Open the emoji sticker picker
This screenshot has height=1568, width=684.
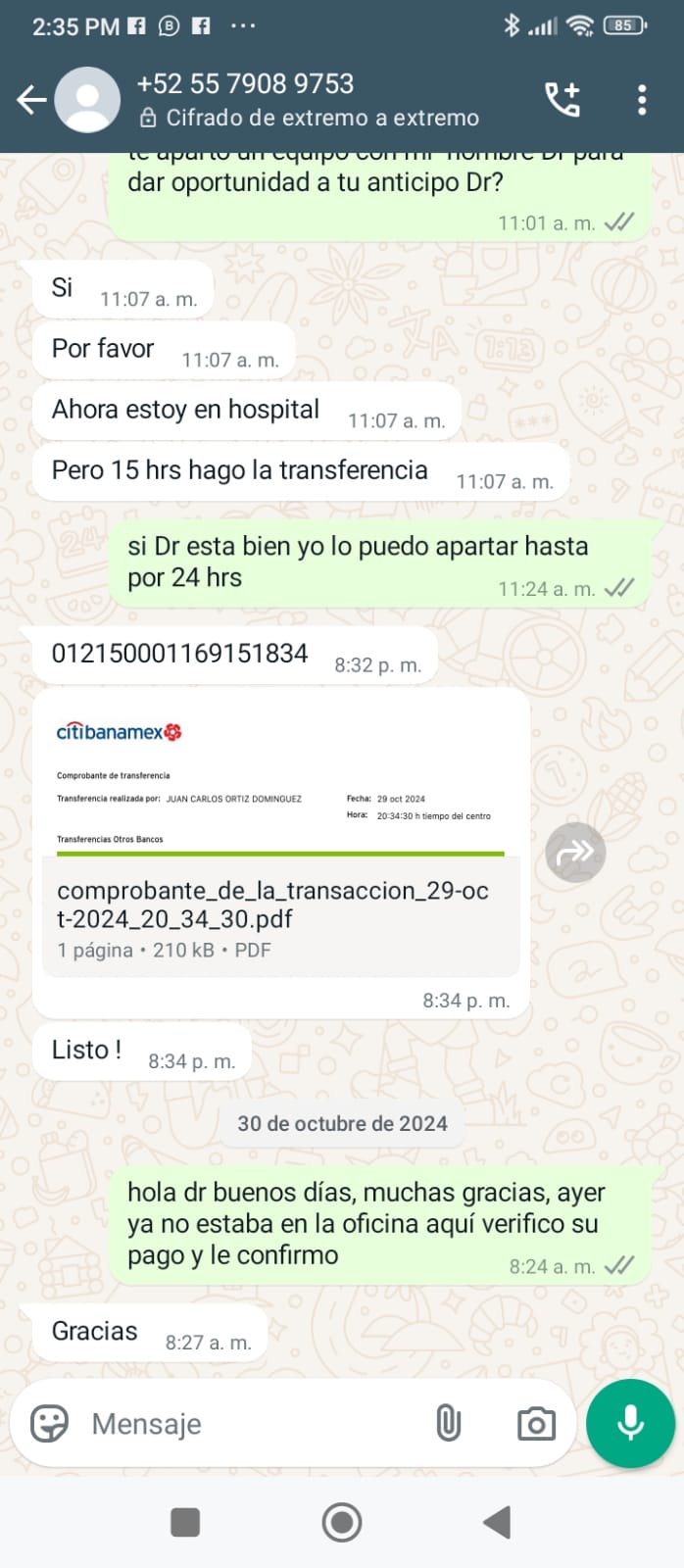coord(49,1423)
